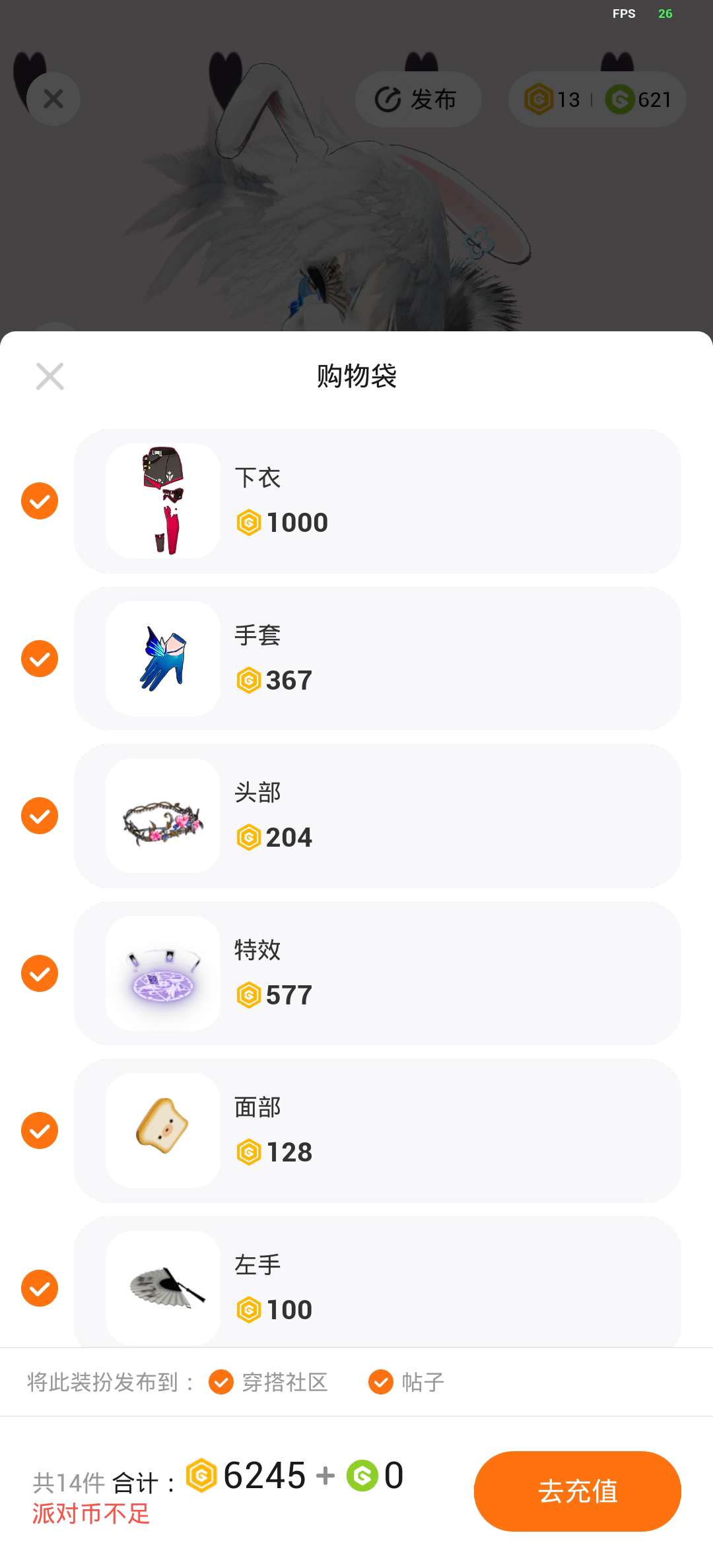Deselect the 面部 face item
The image size is (713, 1568).
pyautogui.click(x=40, y=1130)
